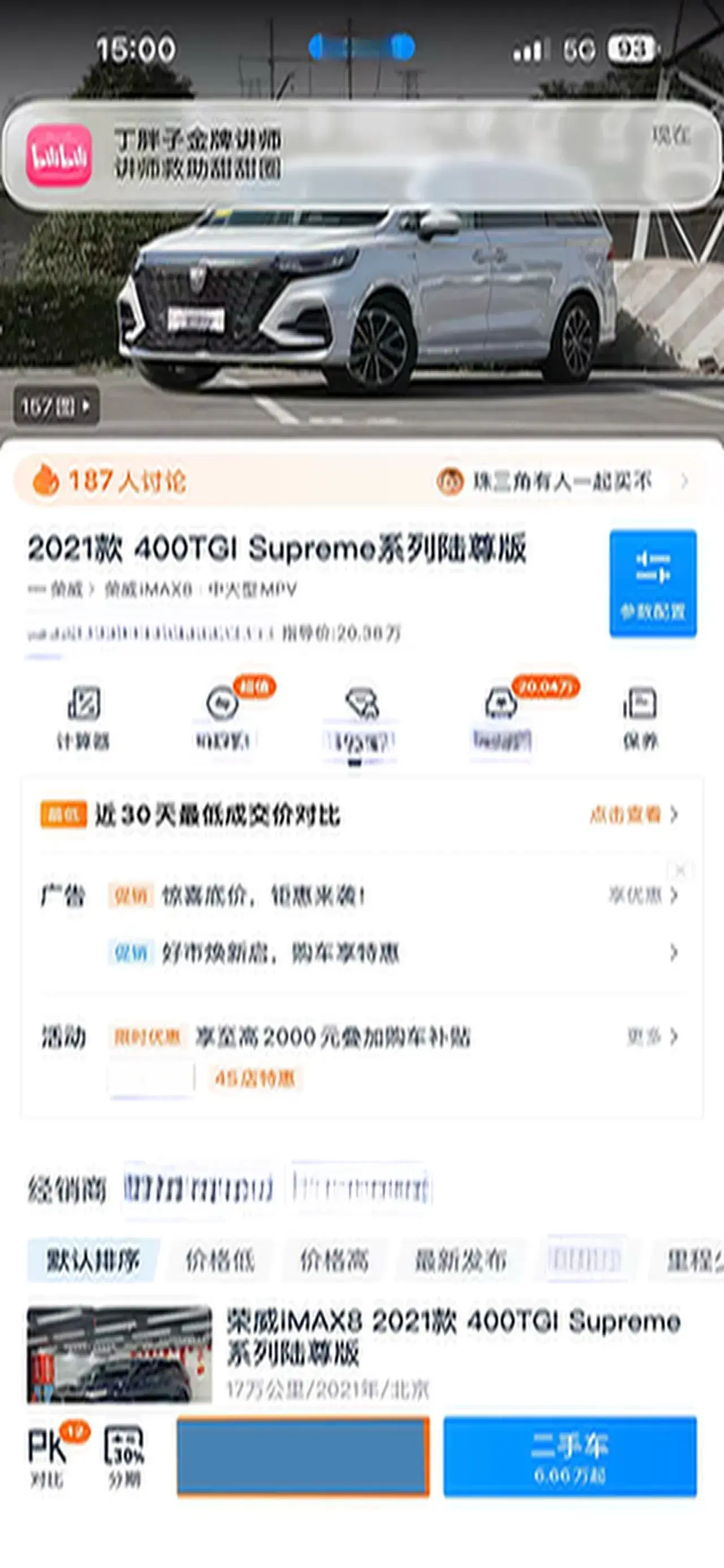Tap the 二手车 6.66万起 button
The image size is (724, 1568).
(x=570, y=1456)
